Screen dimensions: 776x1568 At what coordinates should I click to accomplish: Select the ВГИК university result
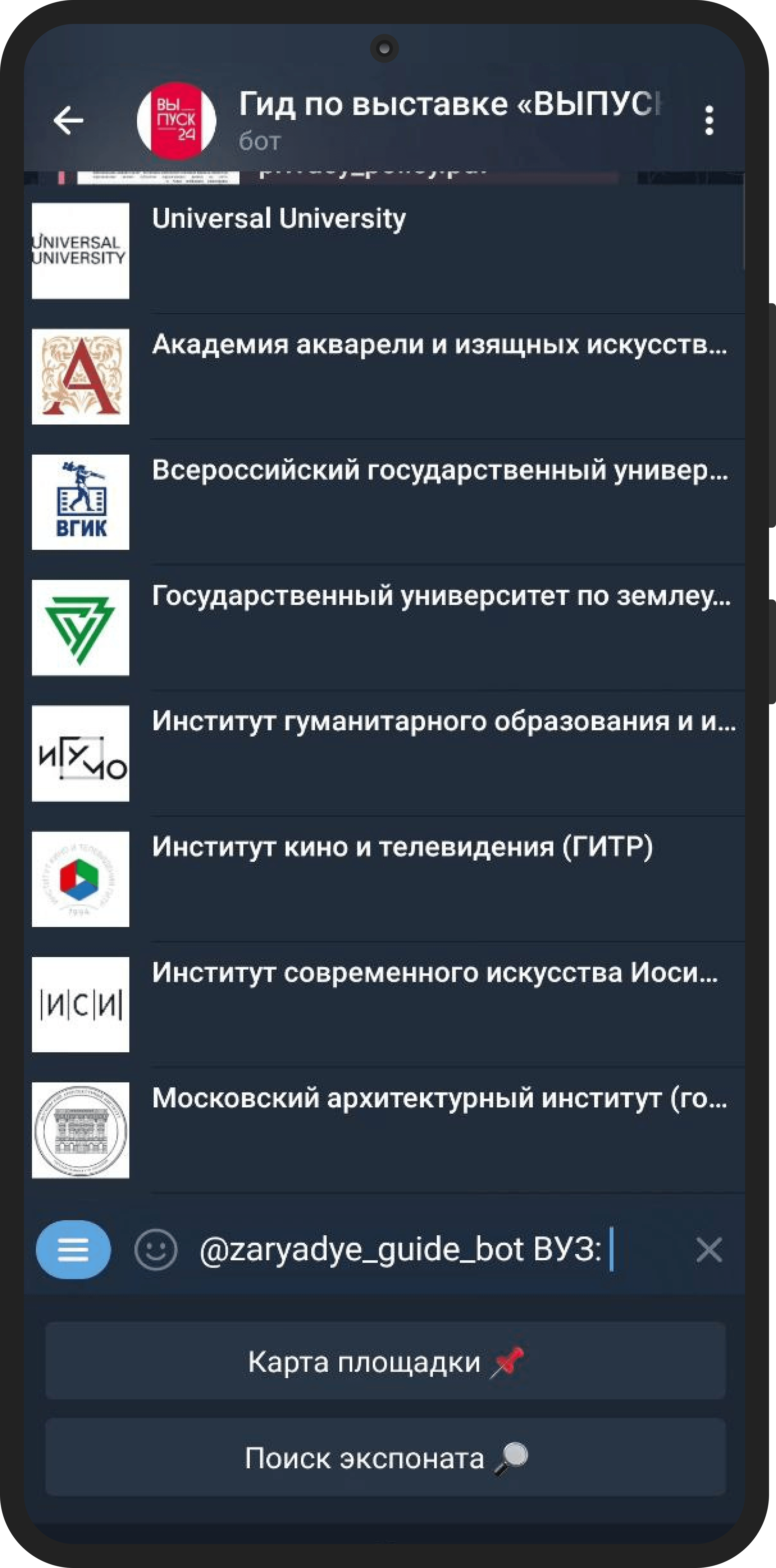click(x=387, y=501)
